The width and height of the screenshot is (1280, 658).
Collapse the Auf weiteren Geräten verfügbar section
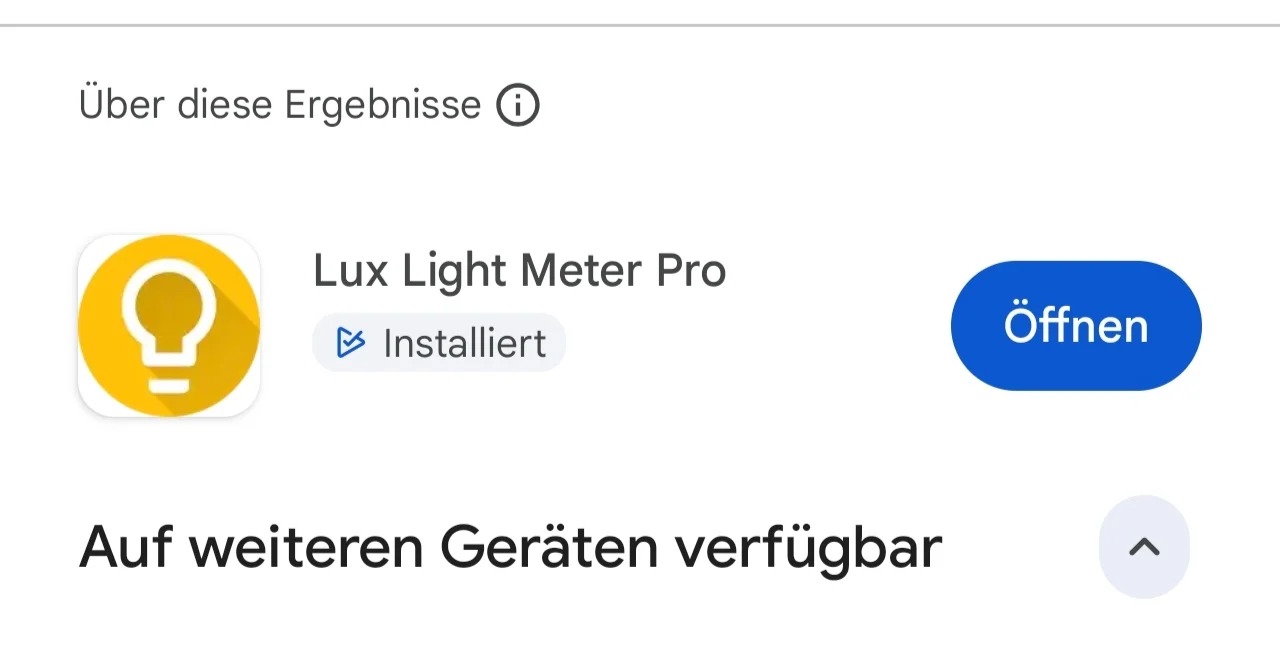(1143, 546)
